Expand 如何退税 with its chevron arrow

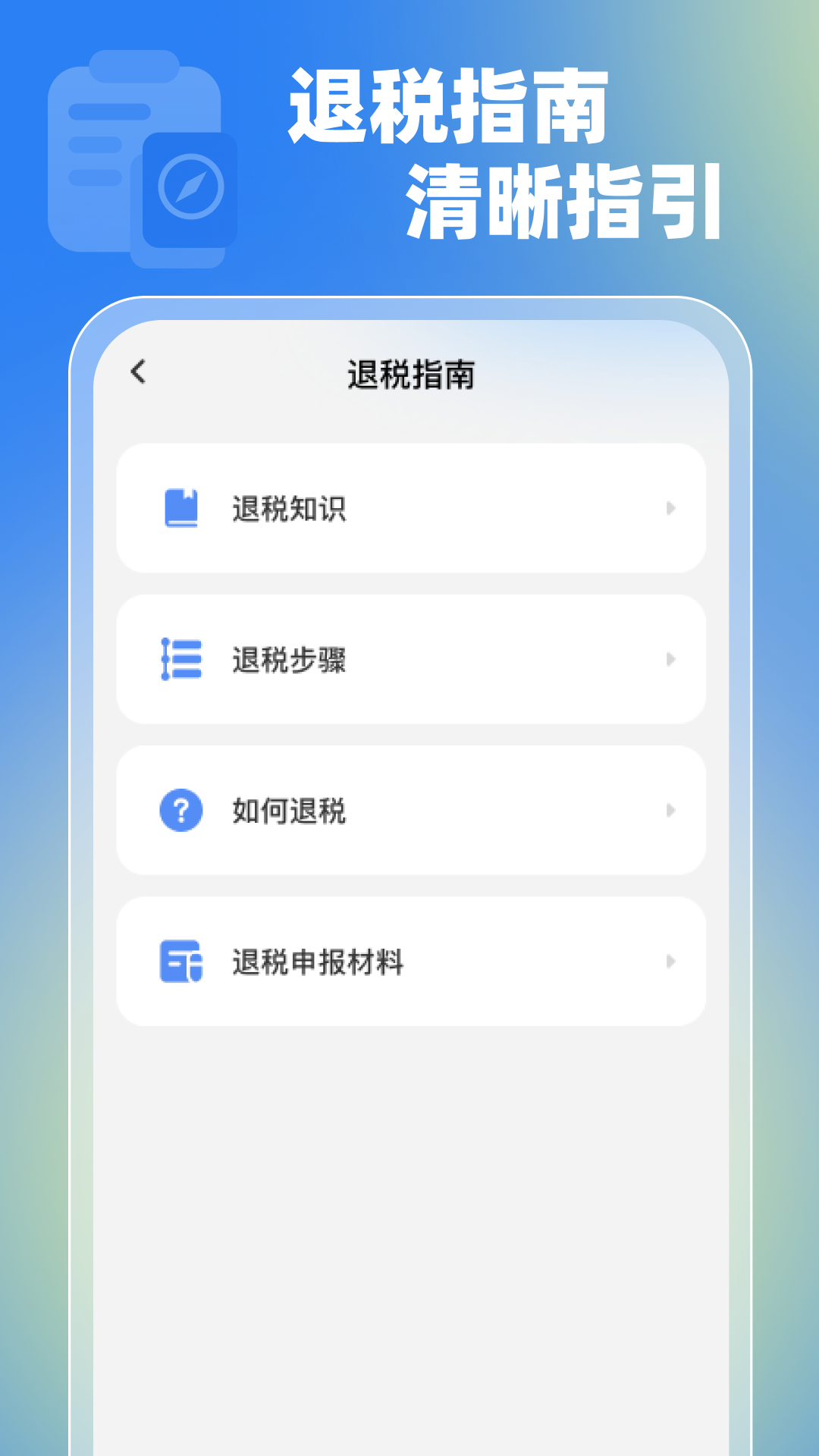pyautogui.click(x=670, y=811)
